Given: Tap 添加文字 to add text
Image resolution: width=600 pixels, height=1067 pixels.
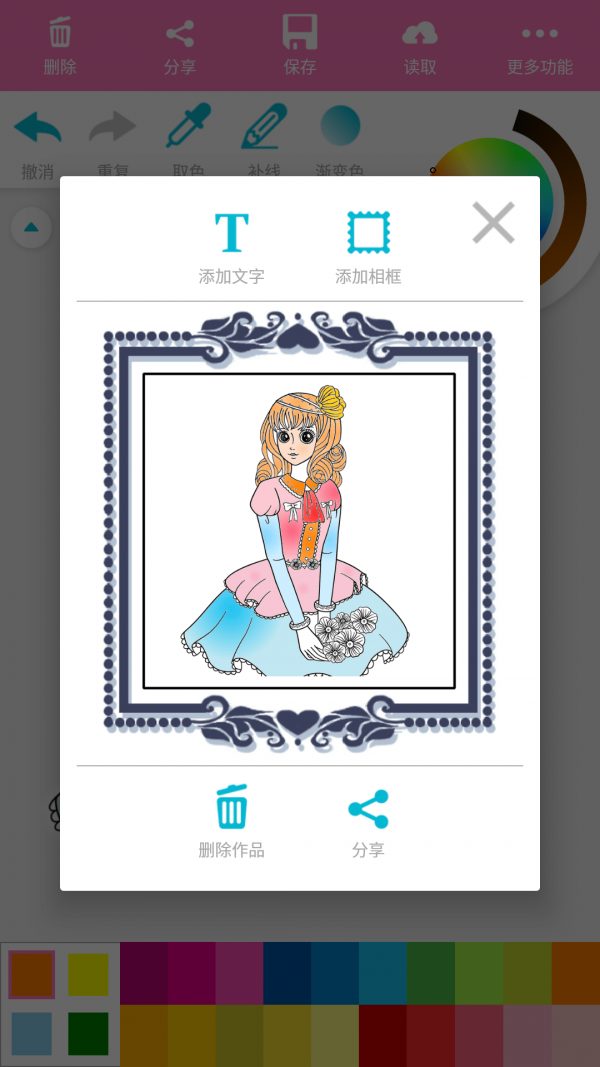Looking at the screenshot, I should click(231, 248).
